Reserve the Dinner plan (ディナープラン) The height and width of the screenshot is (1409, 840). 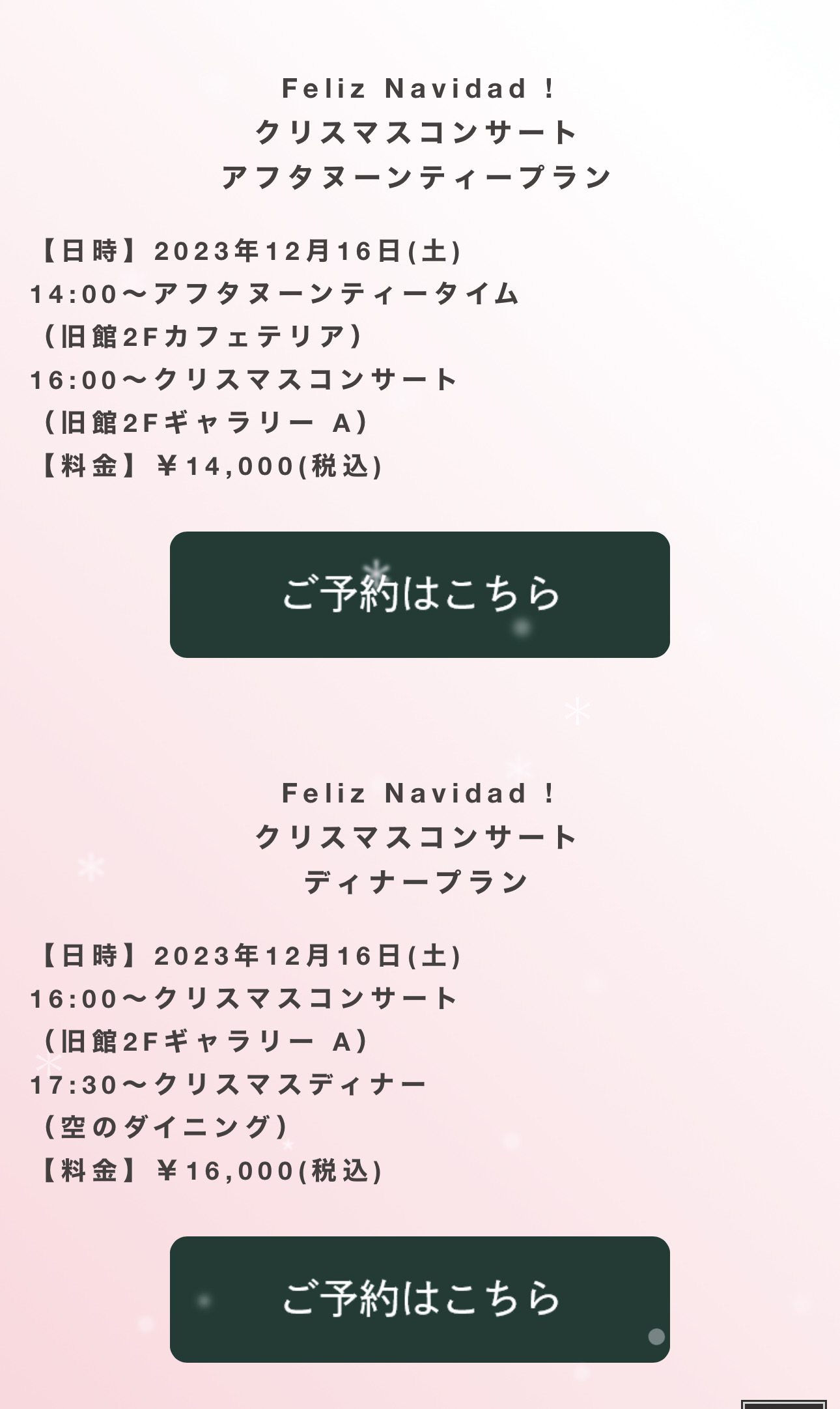pos(419,1299)
